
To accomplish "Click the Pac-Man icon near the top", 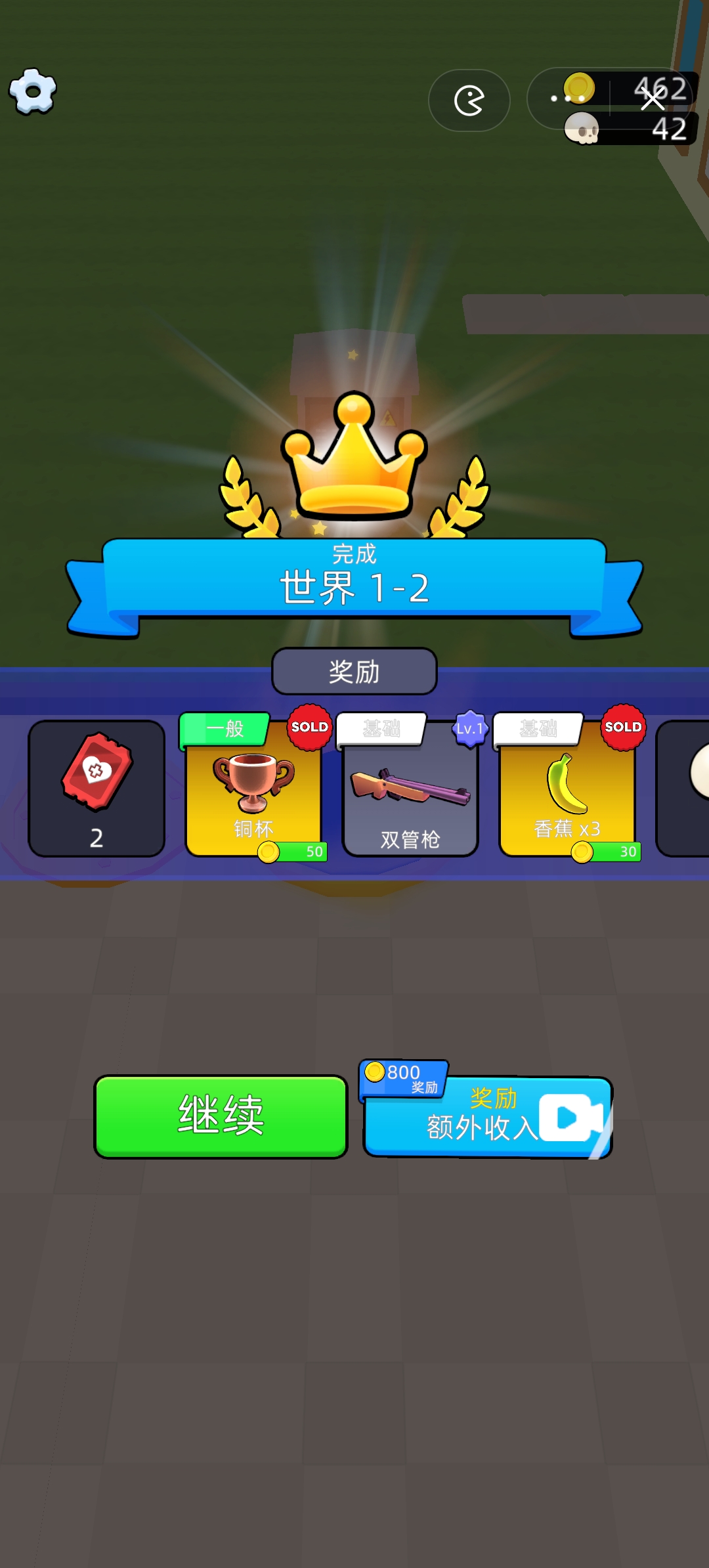I will point(467,100).
